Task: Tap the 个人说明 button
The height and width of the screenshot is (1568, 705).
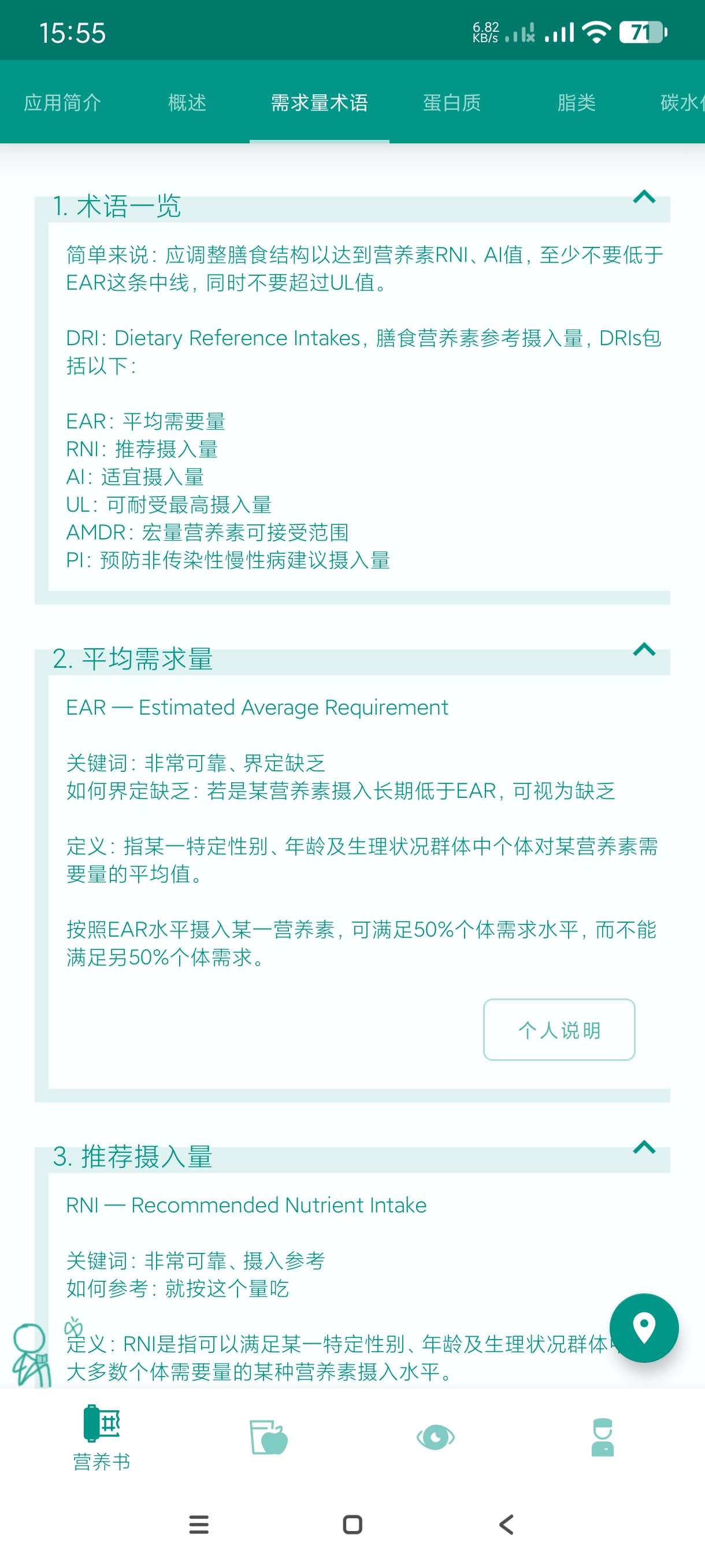Action: point(558,1030)
